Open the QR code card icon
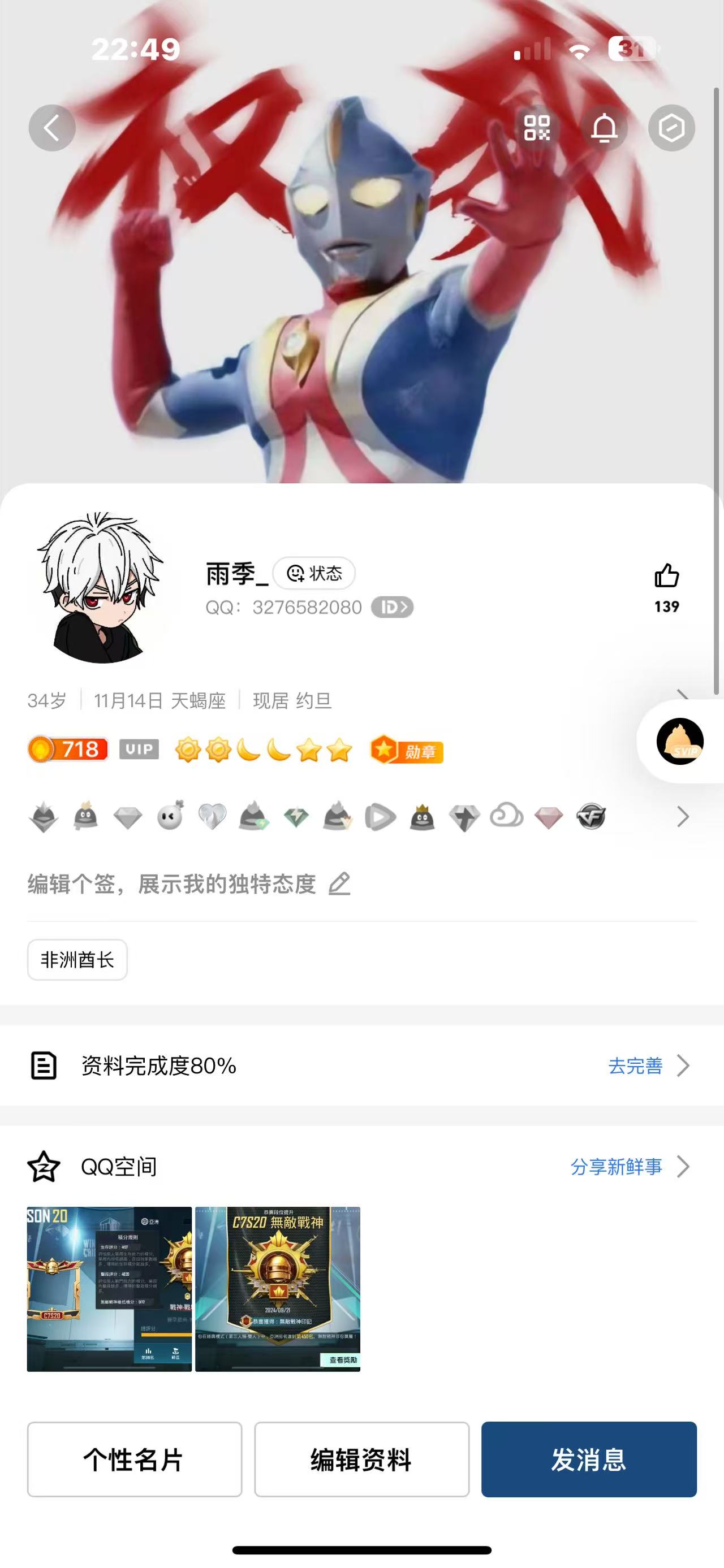 [537, 128]
